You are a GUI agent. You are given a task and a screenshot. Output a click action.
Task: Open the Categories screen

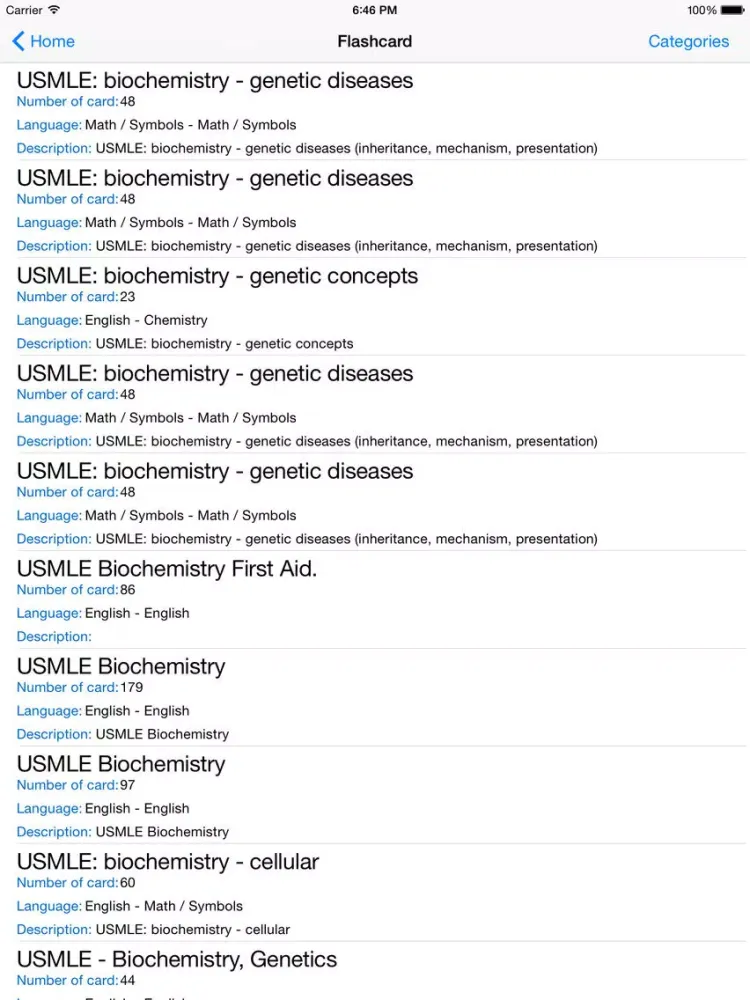point(688,41)
